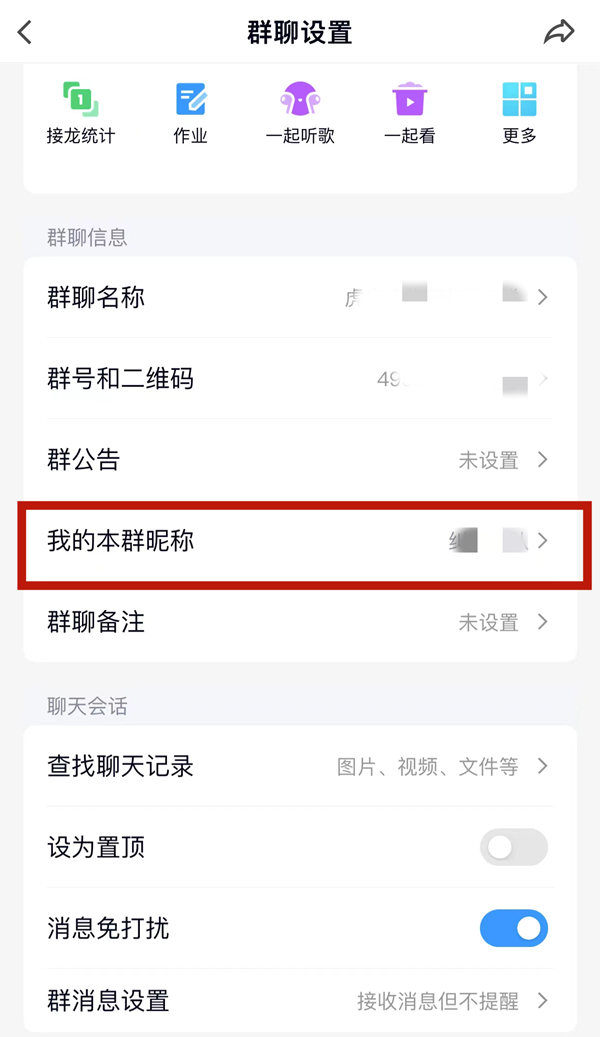This screenshot has width=600, height=1037.
Task: Open 接龙统计 group app
Action: (x=80, y=113)
